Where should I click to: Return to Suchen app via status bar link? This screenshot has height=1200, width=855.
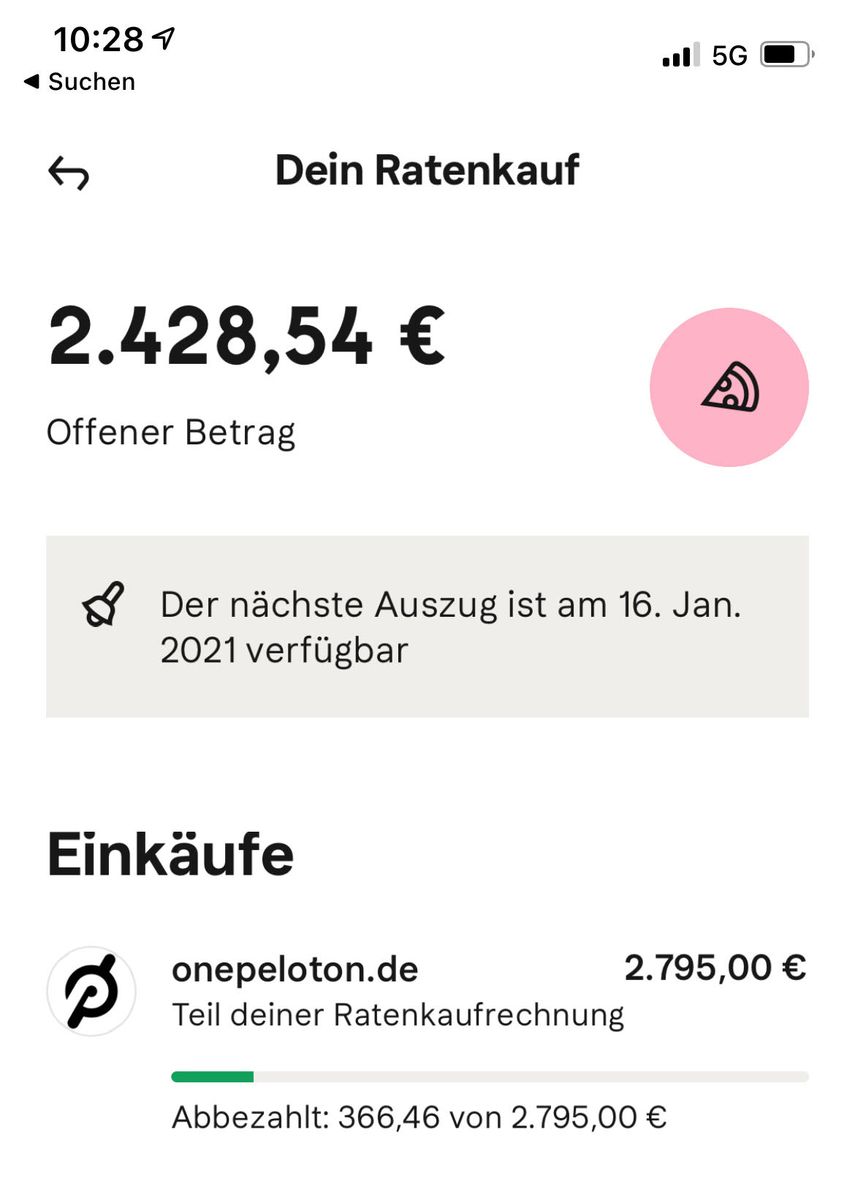click(79, 82)
